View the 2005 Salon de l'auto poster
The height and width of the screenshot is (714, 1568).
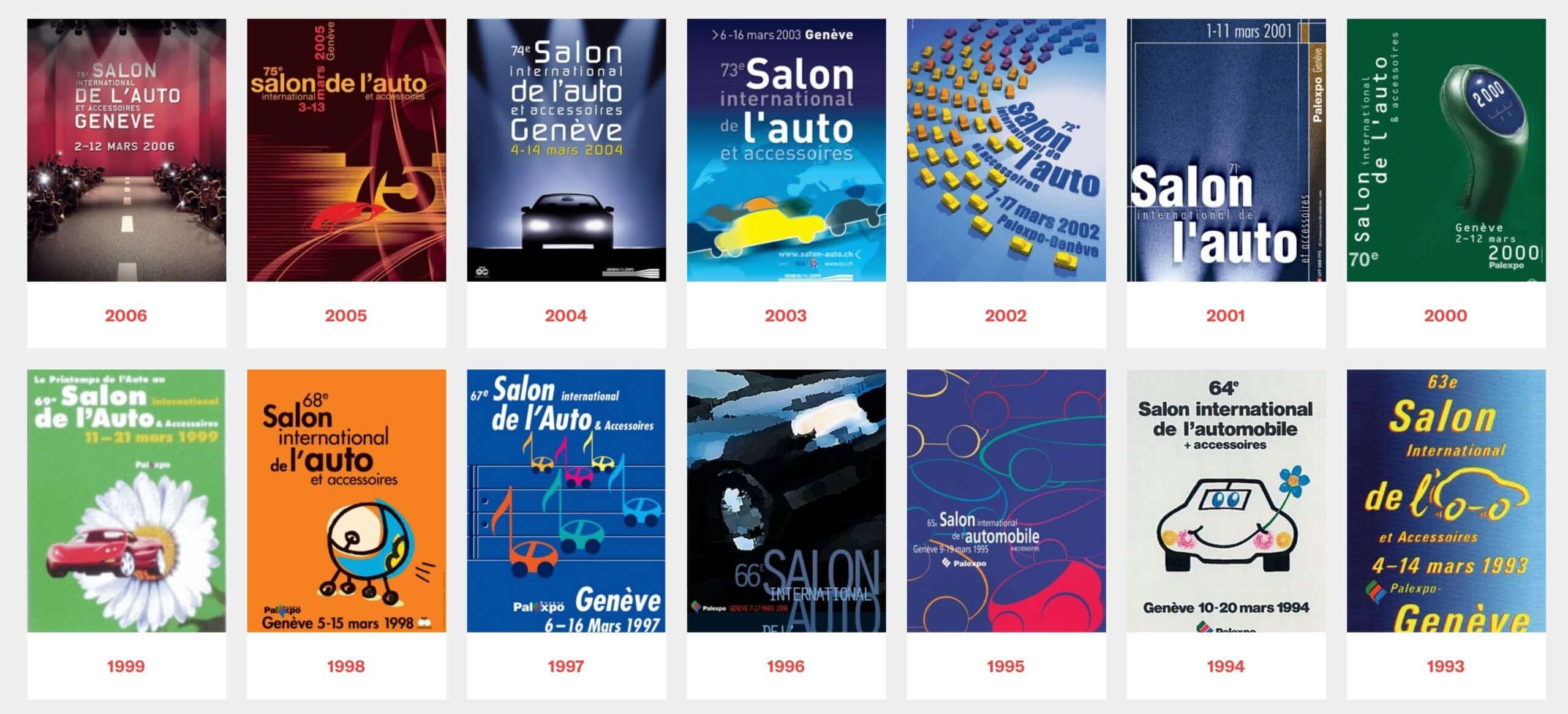(346, 150)
